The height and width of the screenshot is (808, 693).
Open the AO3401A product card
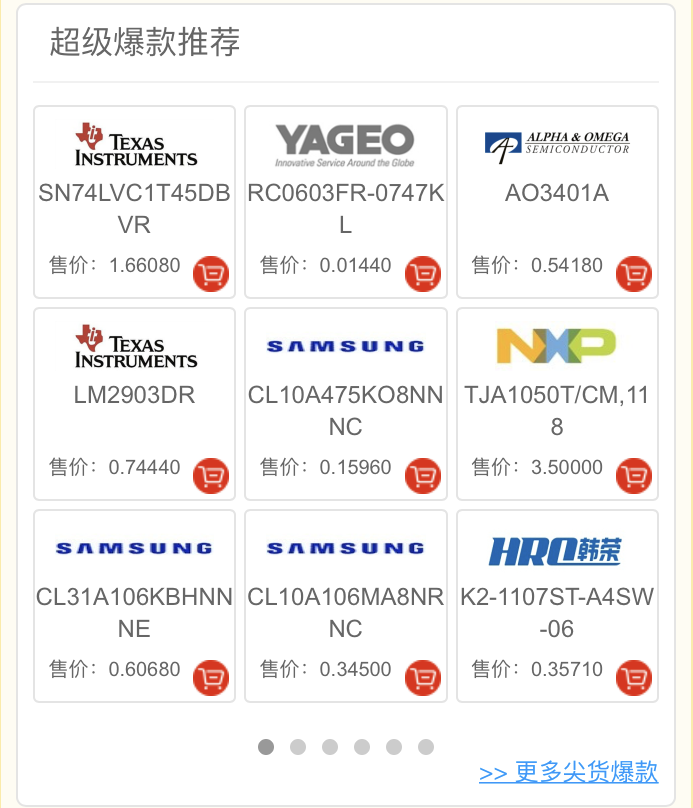tap(557, 193)
